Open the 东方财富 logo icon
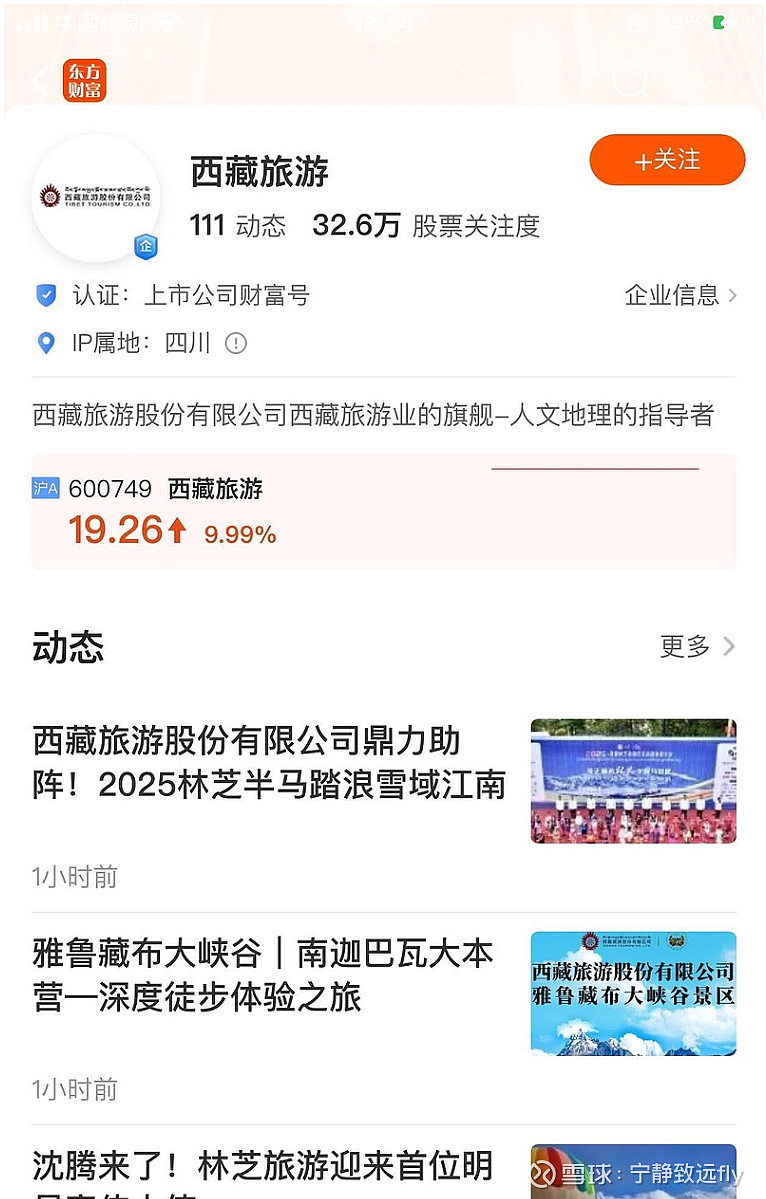Image resolution: width=766 pixels, height=1199 pixels. 84,80
